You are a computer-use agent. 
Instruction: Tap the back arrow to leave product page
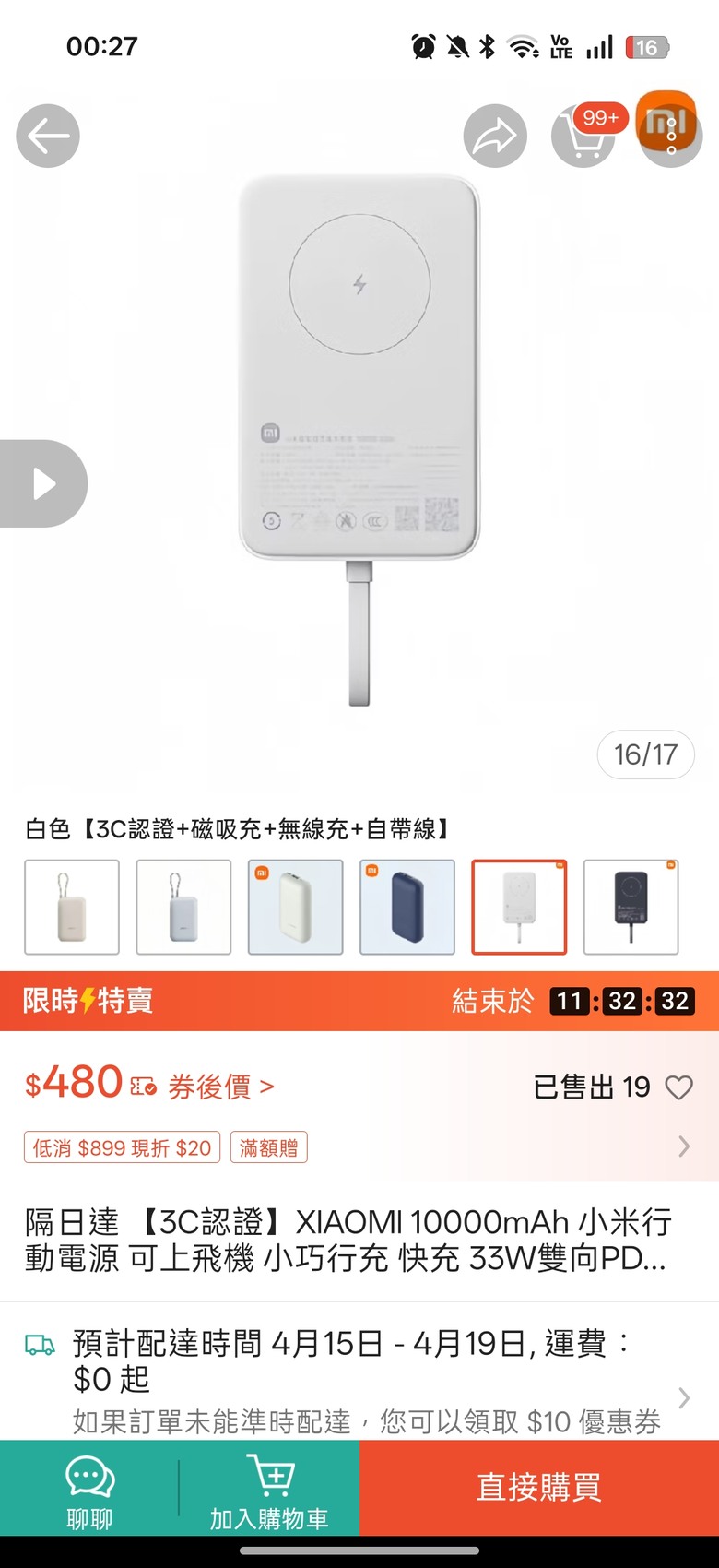pyautogui.click(x=47, y=136)
